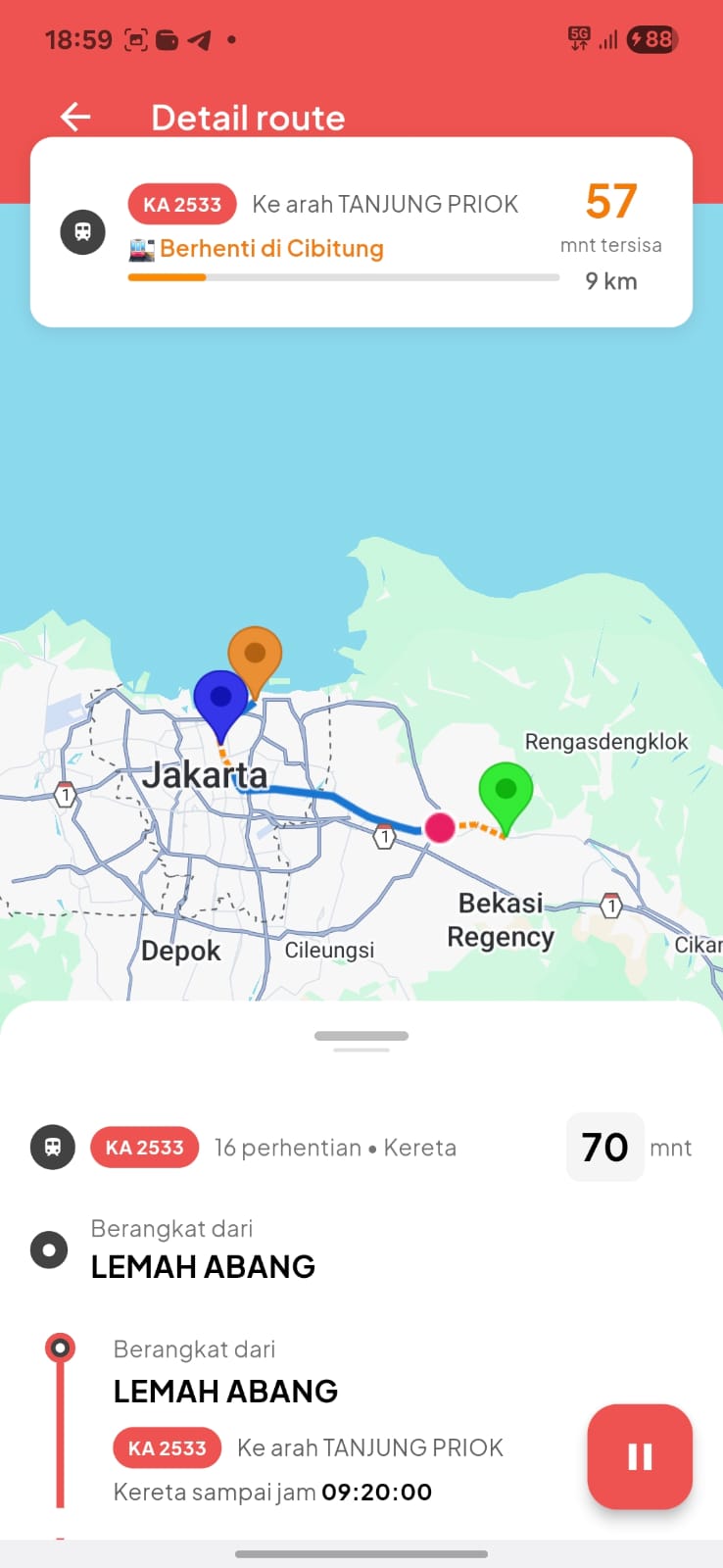Tap the pink train position marker
The image size is (723, 1568).
coord(440,827)
